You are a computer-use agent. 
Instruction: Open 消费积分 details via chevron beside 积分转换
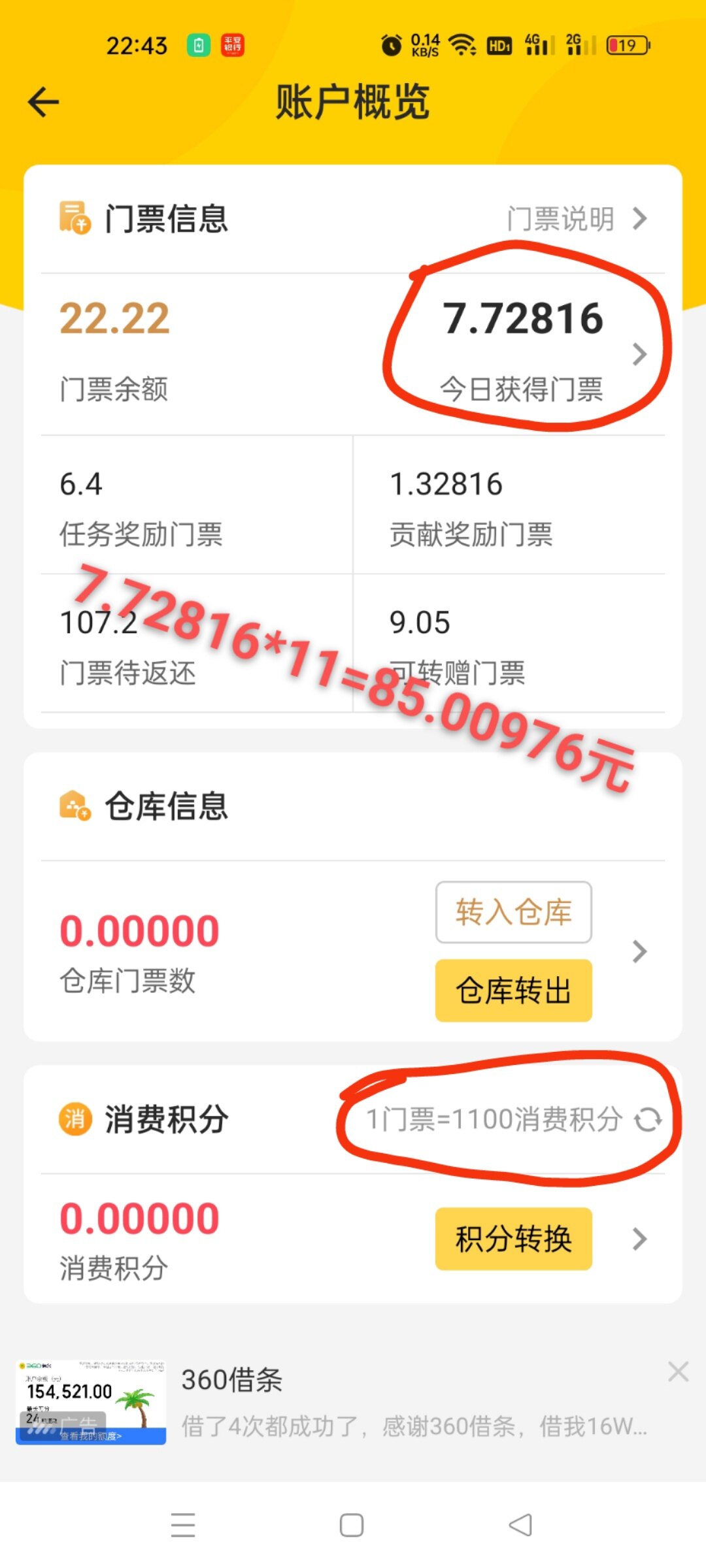[639, 1239]
